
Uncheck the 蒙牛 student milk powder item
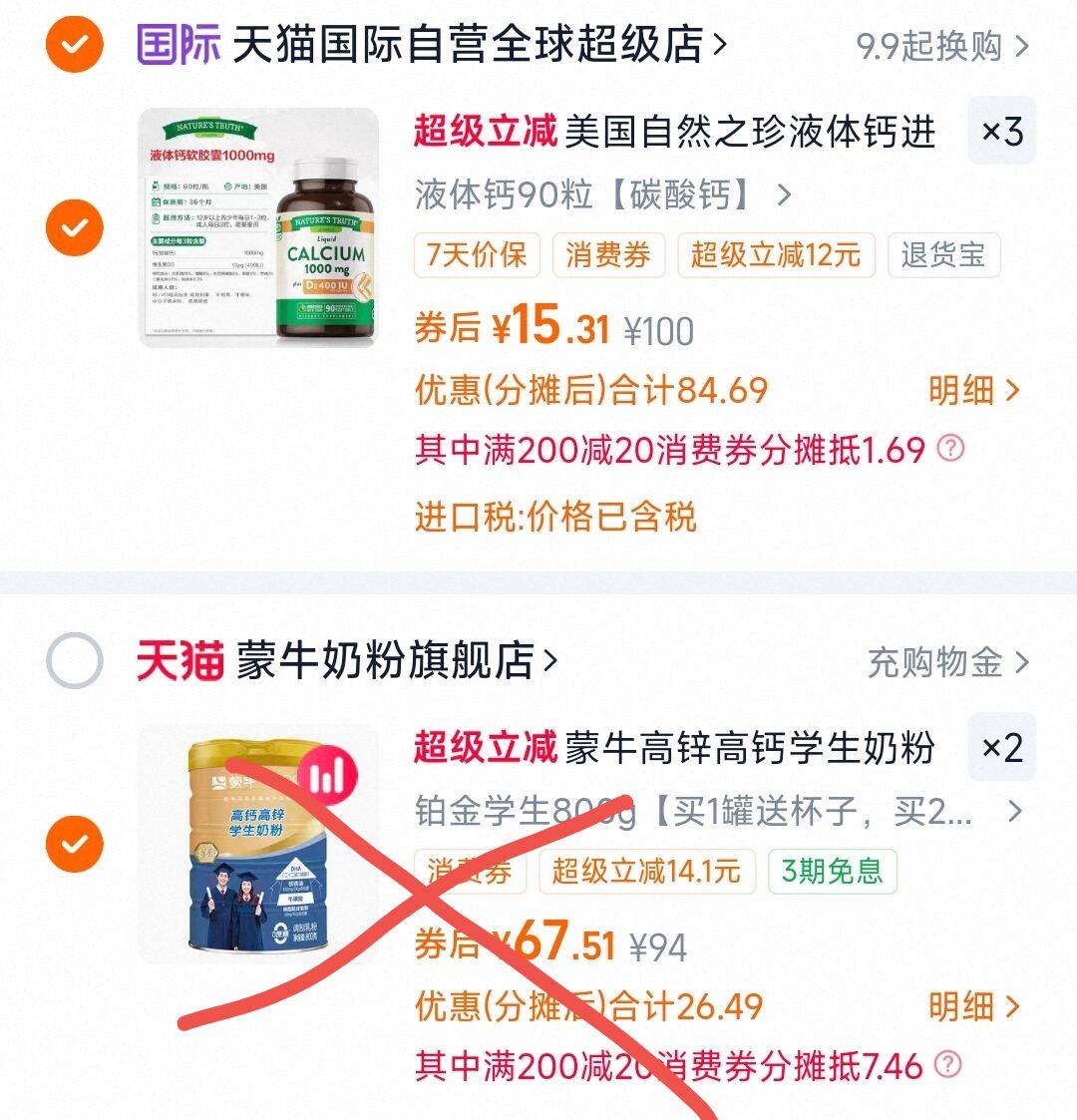coord(74,845)
